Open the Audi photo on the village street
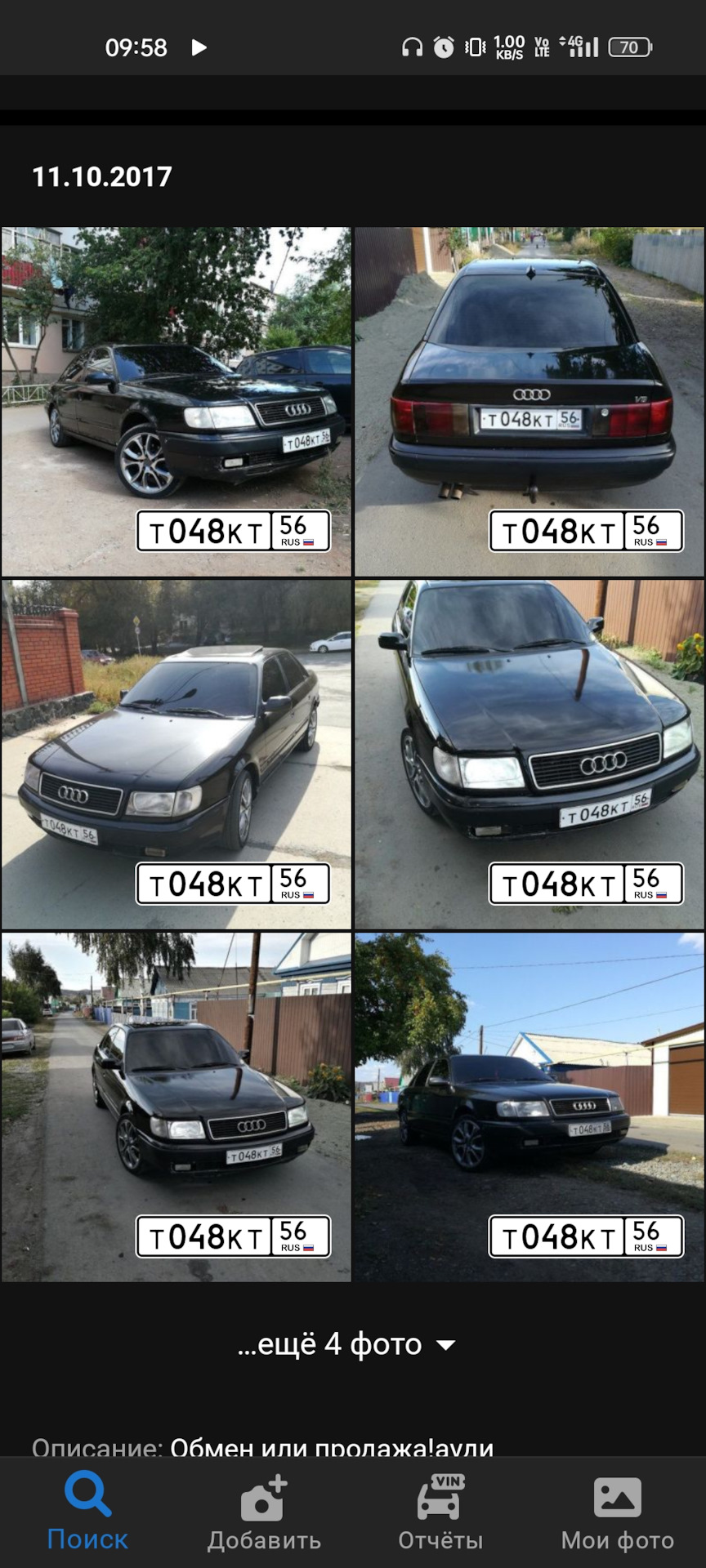Screen dimensions: 706x1568 [176, 1107]
